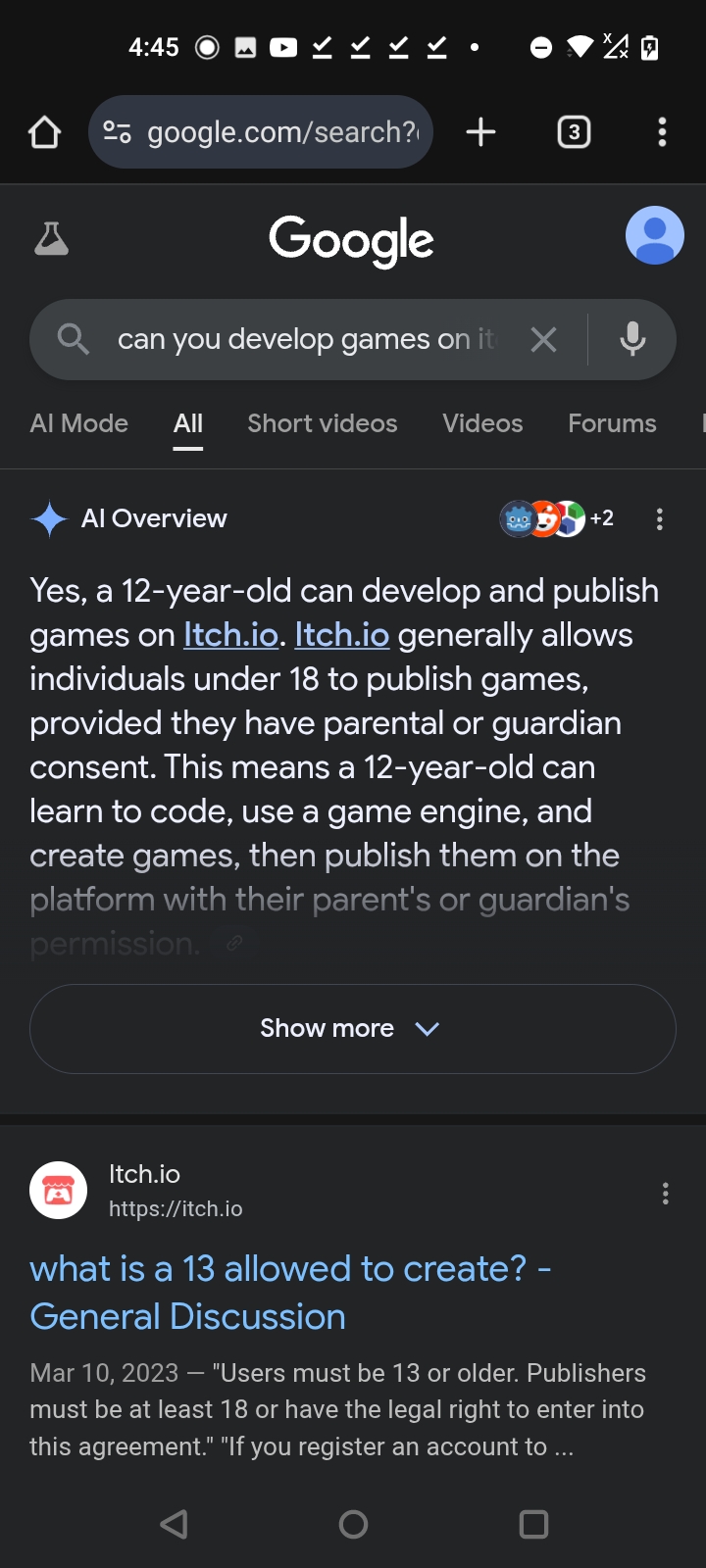Open the tab switcher

(x=574, y=132)
